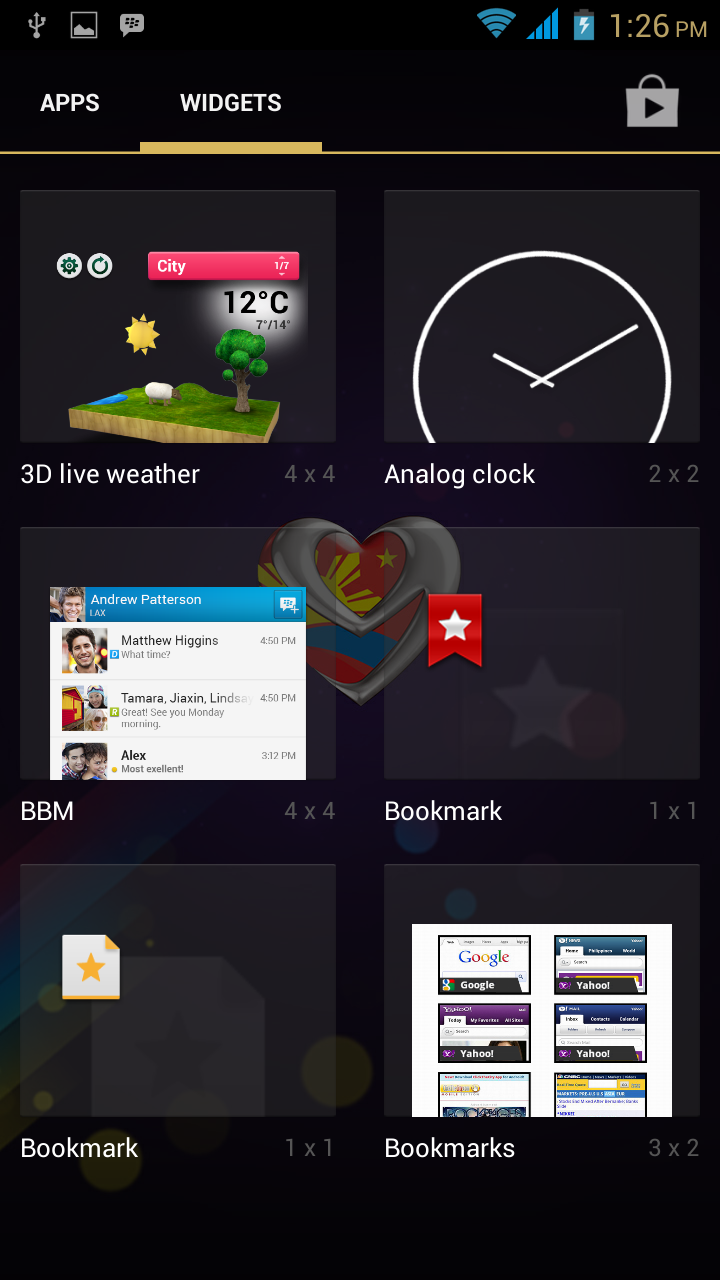Open the Play Store shop icon
This screenshot has height=1280, width=720.
tap(652, 102)
